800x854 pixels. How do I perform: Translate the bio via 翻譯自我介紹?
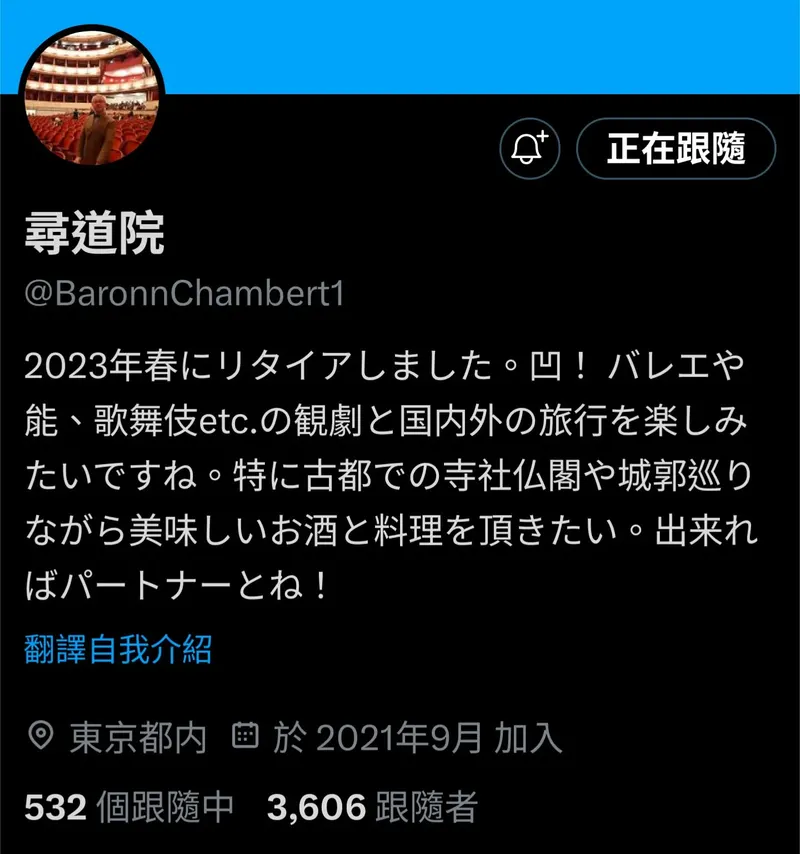coord(118,650)
